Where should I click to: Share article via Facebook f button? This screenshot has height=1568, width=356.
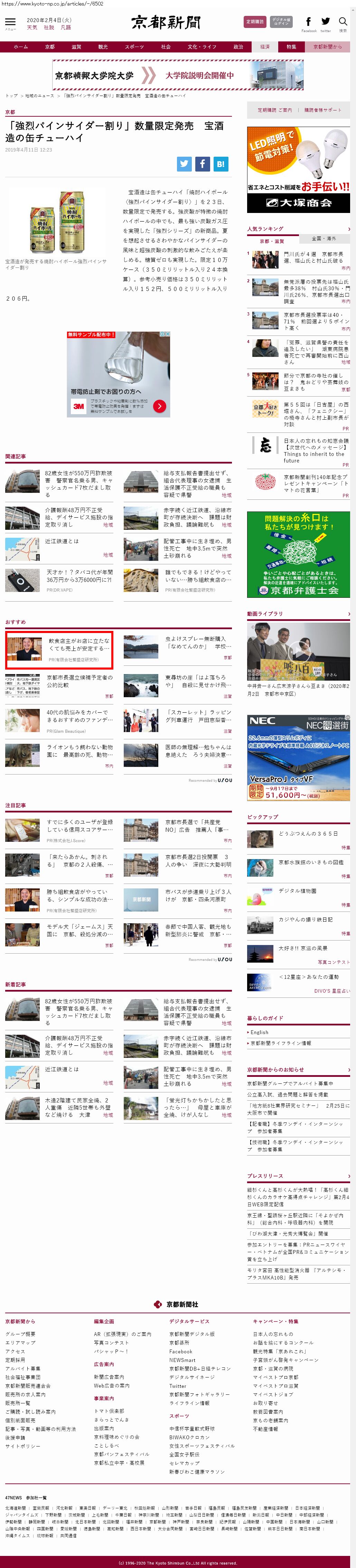click(203, 164)
